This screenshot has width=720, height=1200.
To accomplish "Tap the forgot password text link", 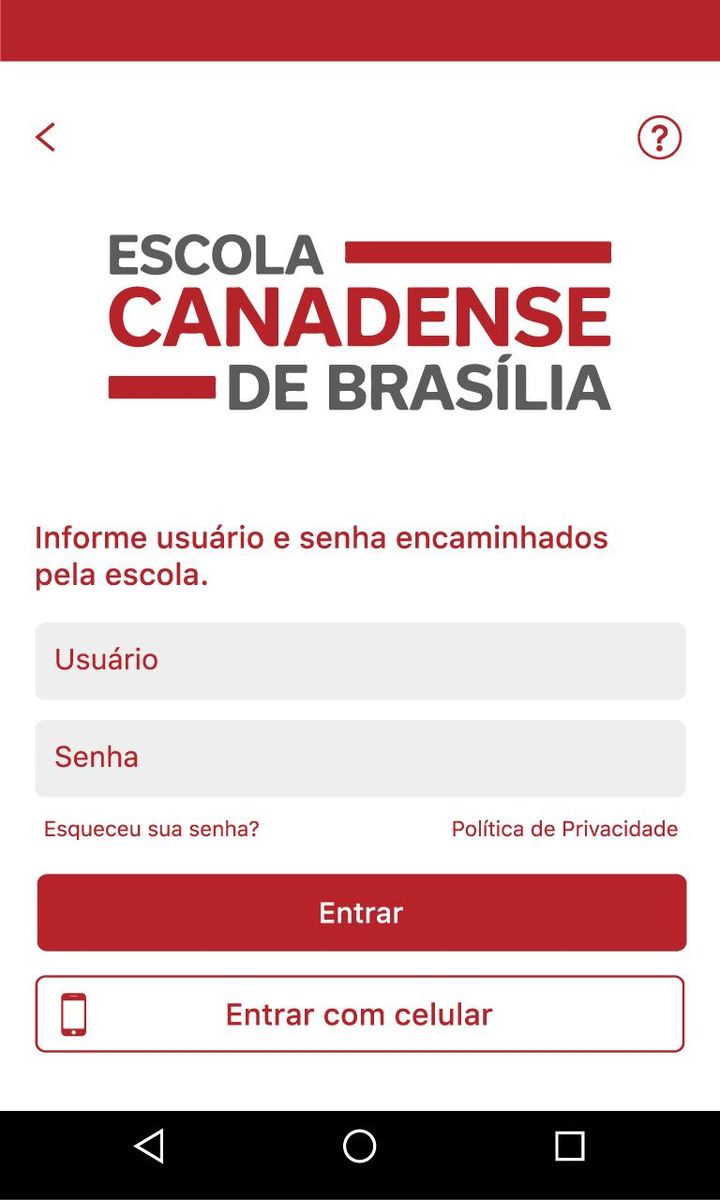I will pyautogui.click(x=150, y=828).
